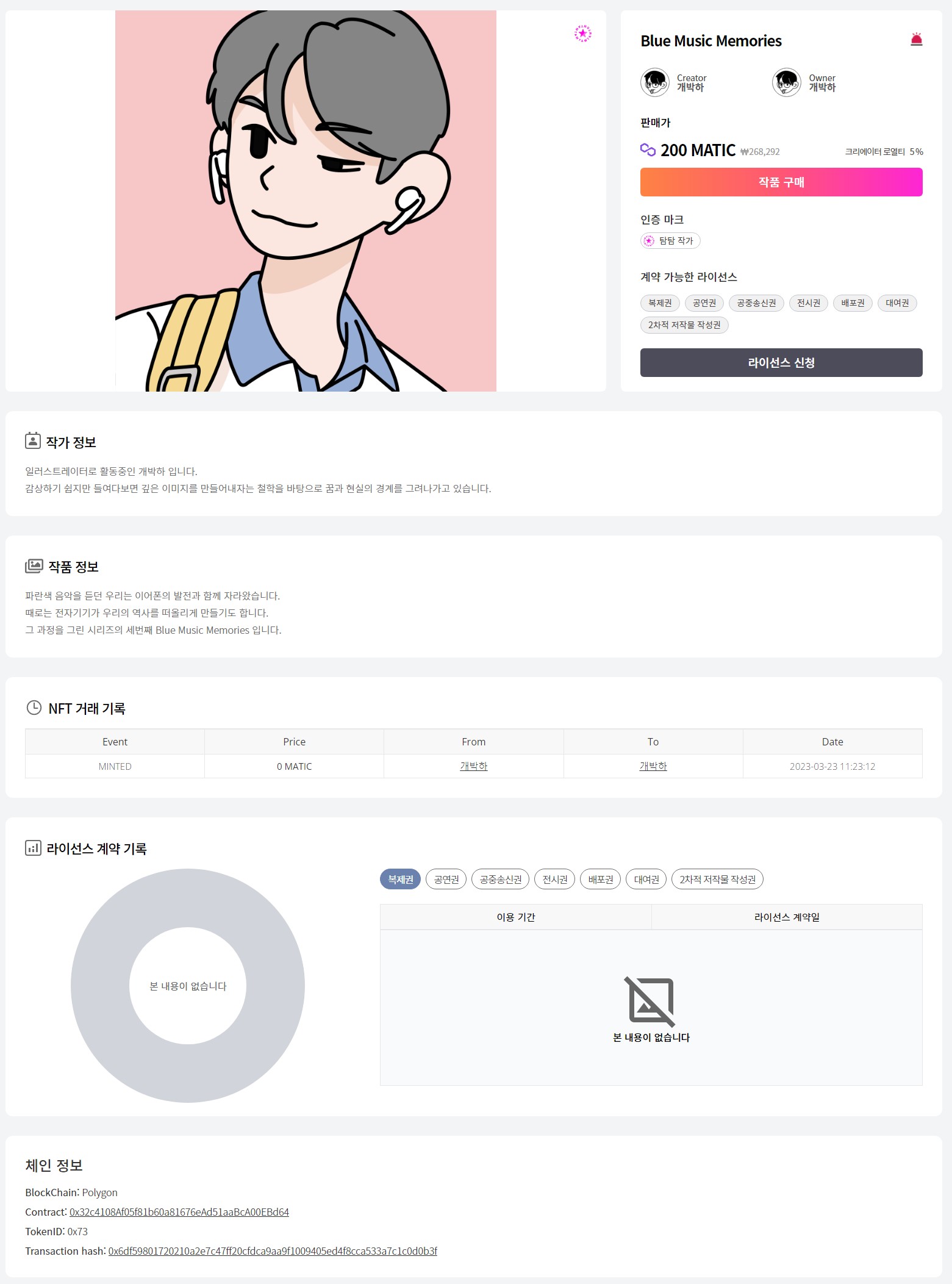Open the Blue Music Memories artwork image

(x=306, y=201)
